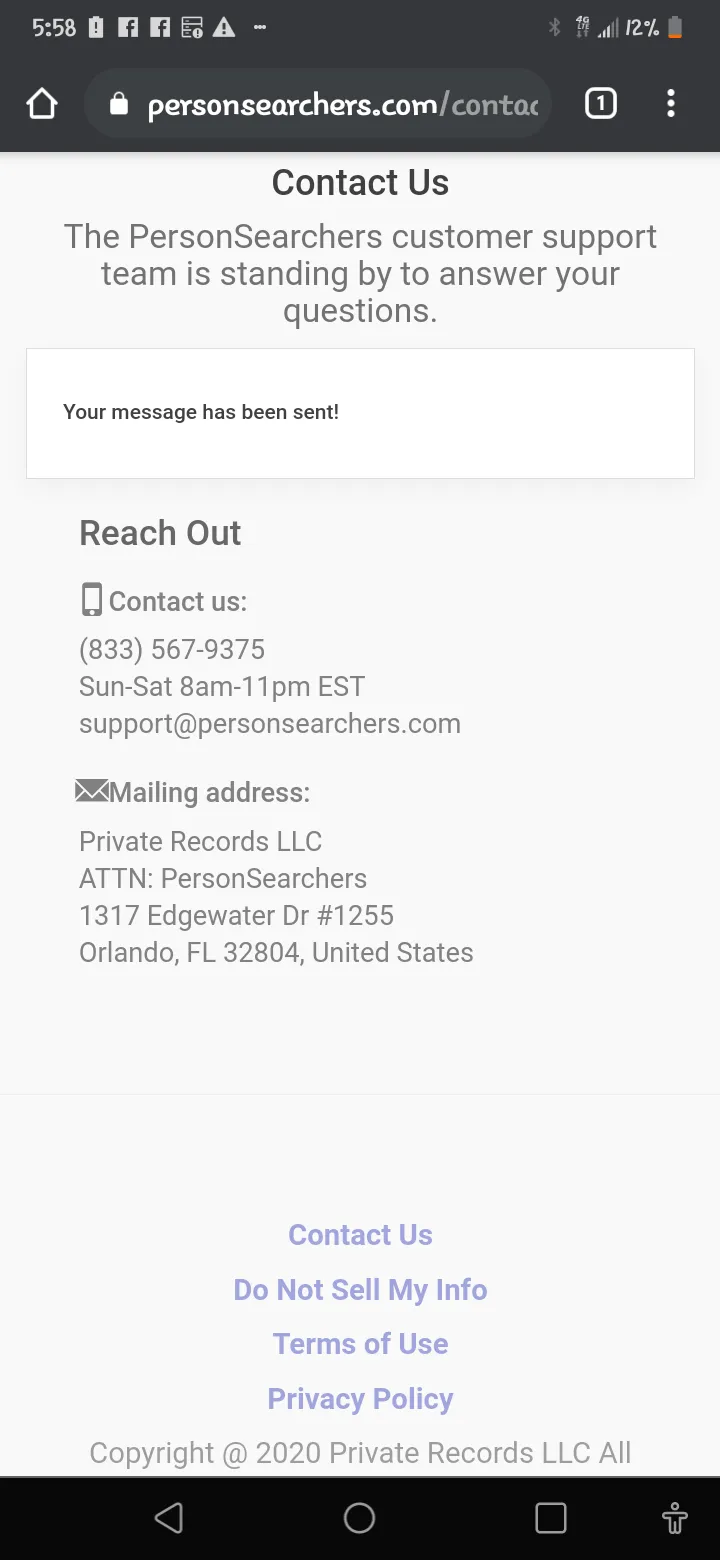
Task: Open recent apps from the navigation bar
Action: tap(551, 1518)
